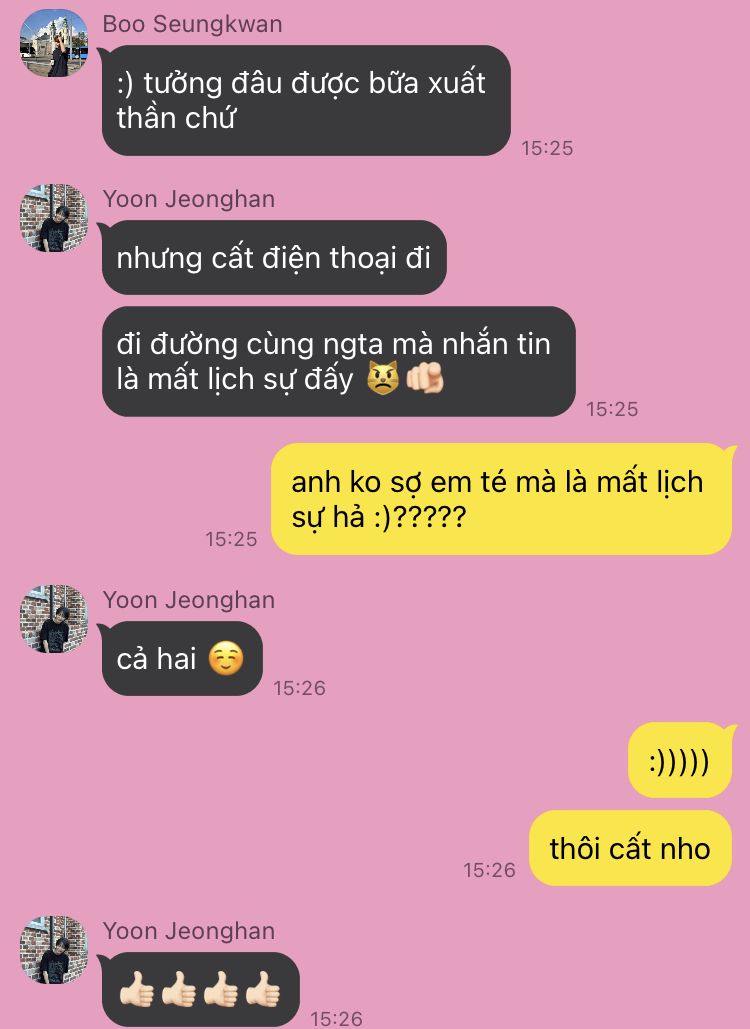The width and height of the screenshot is (750, 1029).
Task: Open Boo Seungkwan's profile picture
Action: [x=54, y=43]
